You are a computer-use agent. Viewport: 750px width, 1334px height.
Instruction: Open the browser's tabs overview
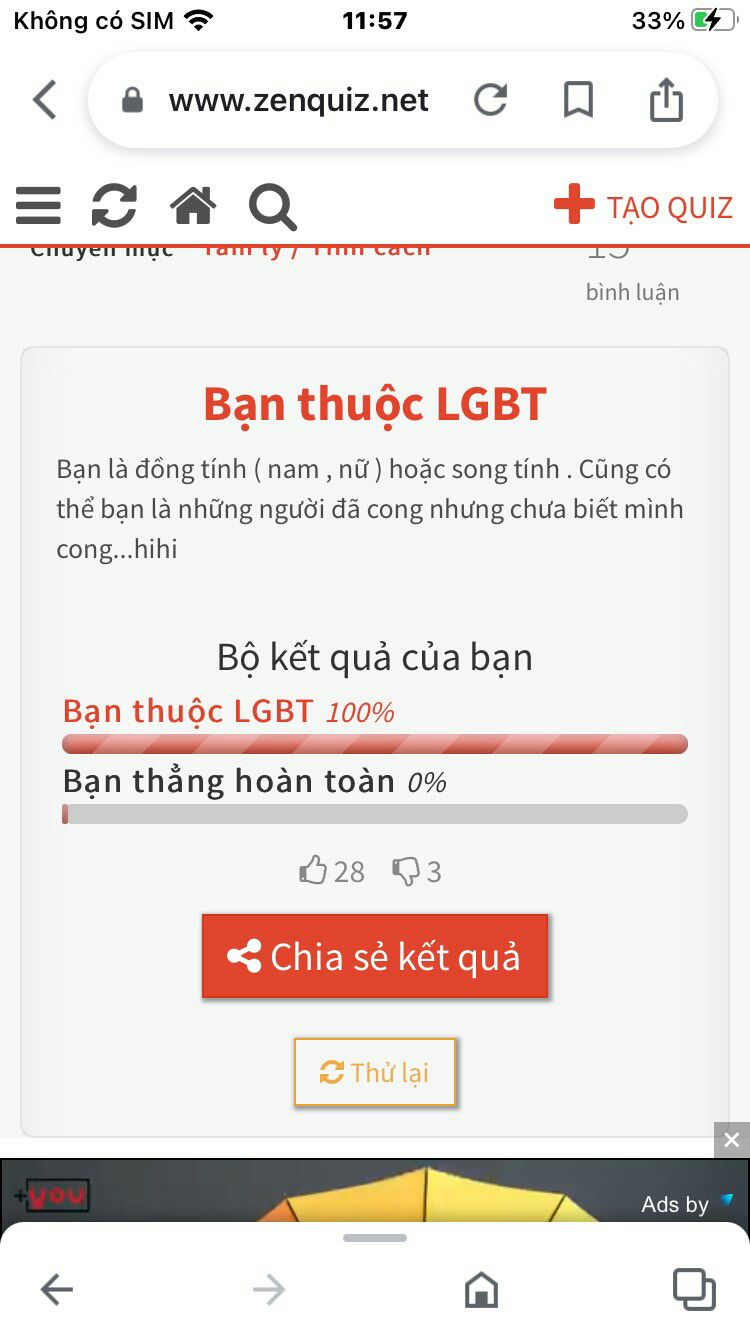pyautogui.click(x=693, y=1289)
